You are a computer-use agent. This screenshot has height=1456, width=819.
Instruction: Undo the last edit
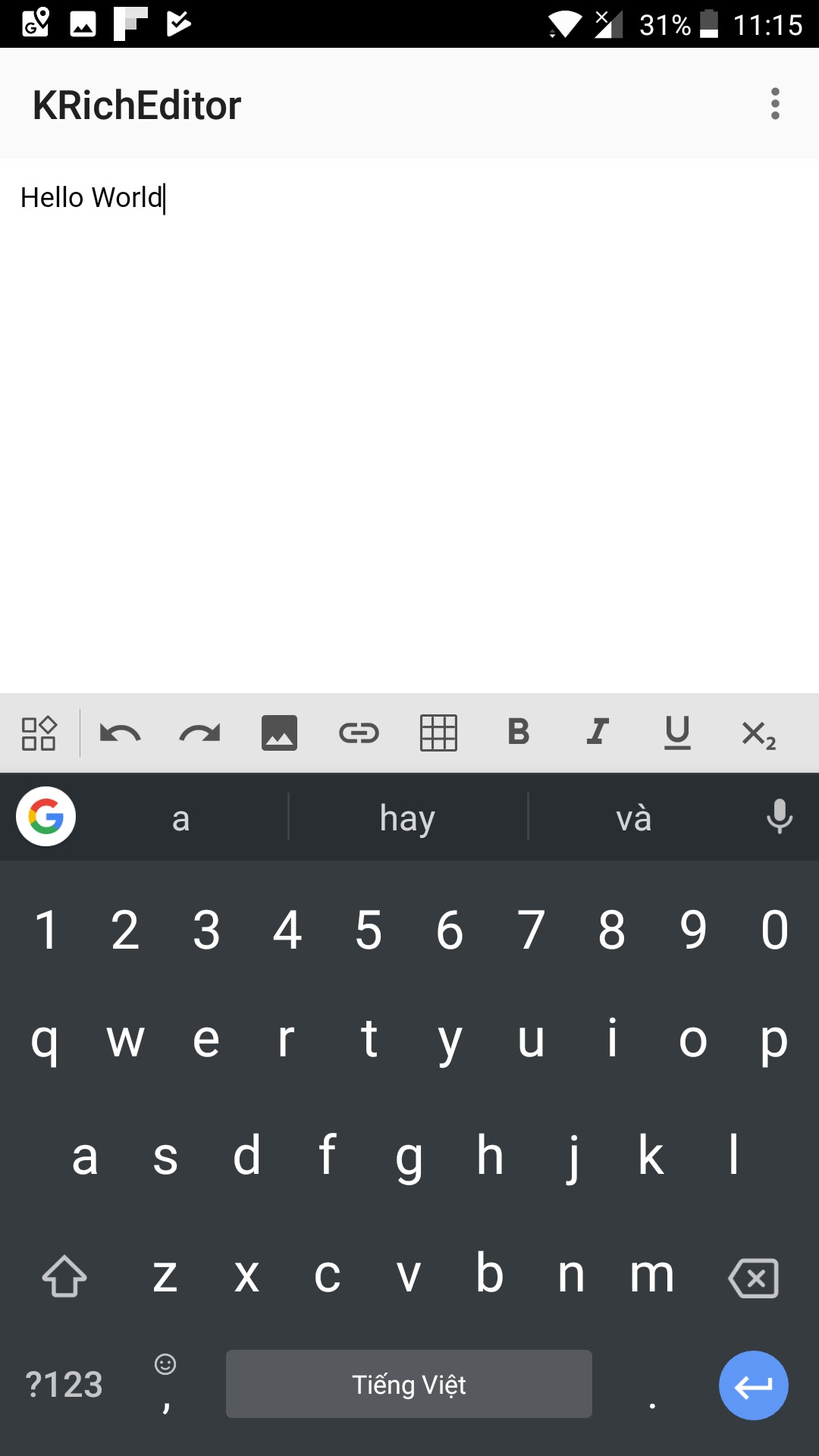pyautogui.click(x=120, y=733)
